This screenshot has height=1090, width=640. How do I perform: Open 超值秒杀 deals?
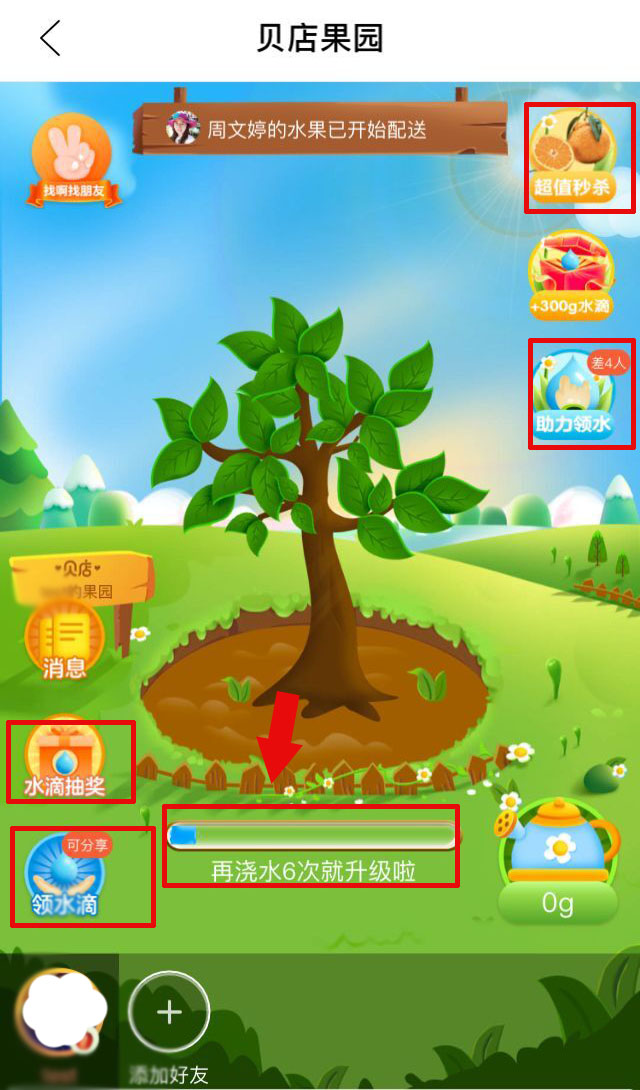coord(579,156)
